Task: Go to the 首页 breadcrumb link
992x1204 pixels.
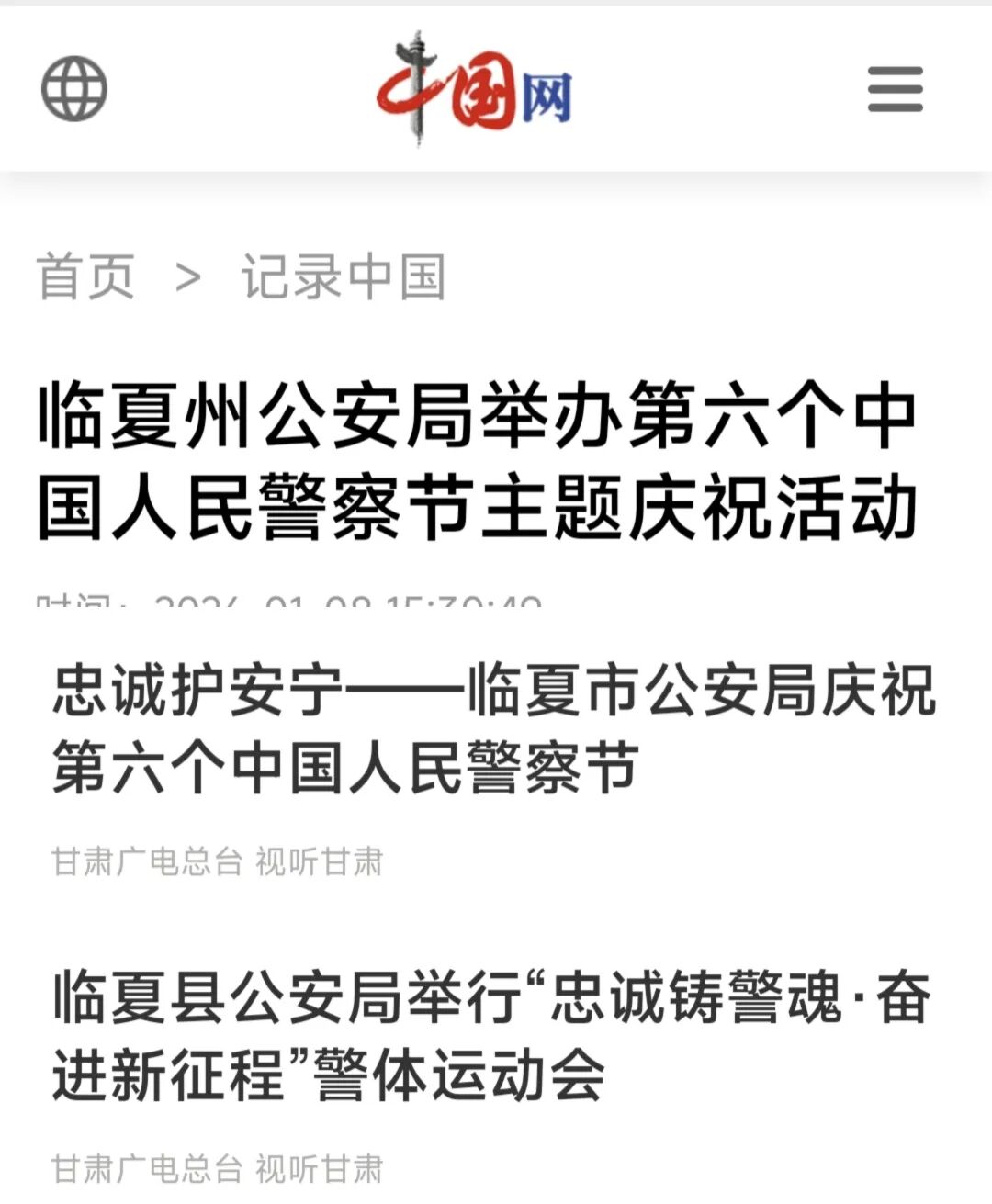Action: 85,276
